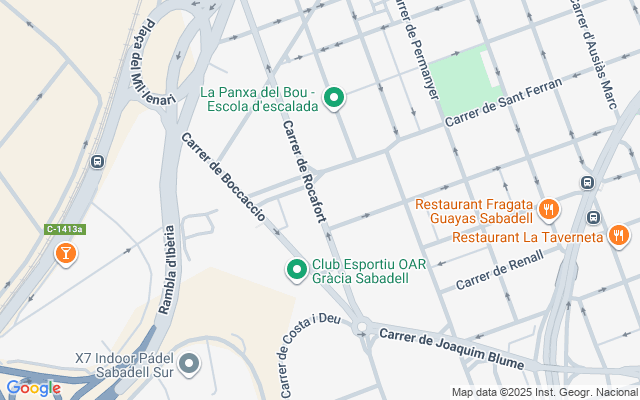Open La Panxa del Bou climbing school pin
This screenshot has height=400, width=640.
pos(334,98)
